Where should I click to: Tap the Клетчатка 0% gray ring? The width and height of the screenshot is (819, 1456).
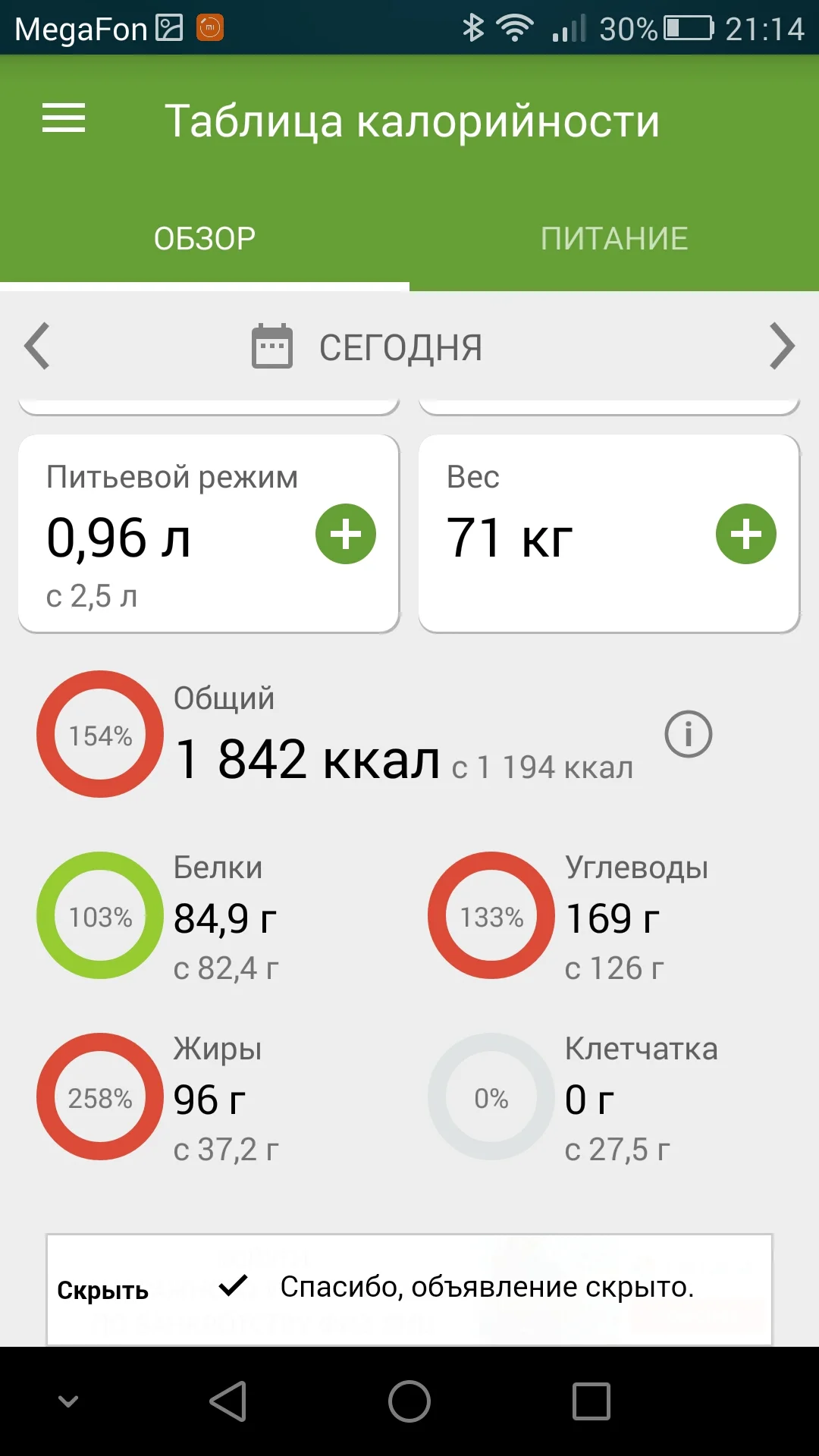[x=490, y=1097]
